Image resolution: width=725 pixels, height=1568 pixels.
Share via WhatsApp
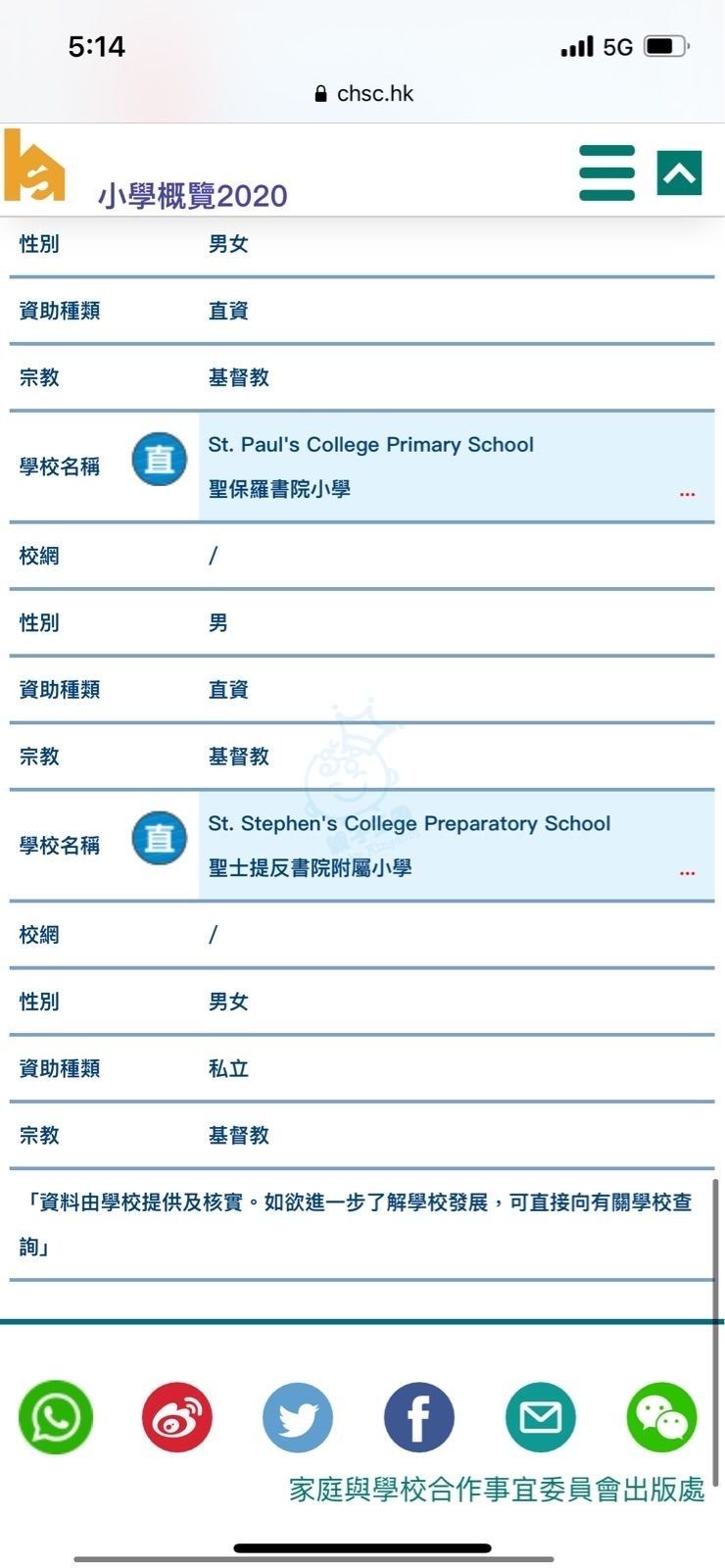[x=56, y=1417]
